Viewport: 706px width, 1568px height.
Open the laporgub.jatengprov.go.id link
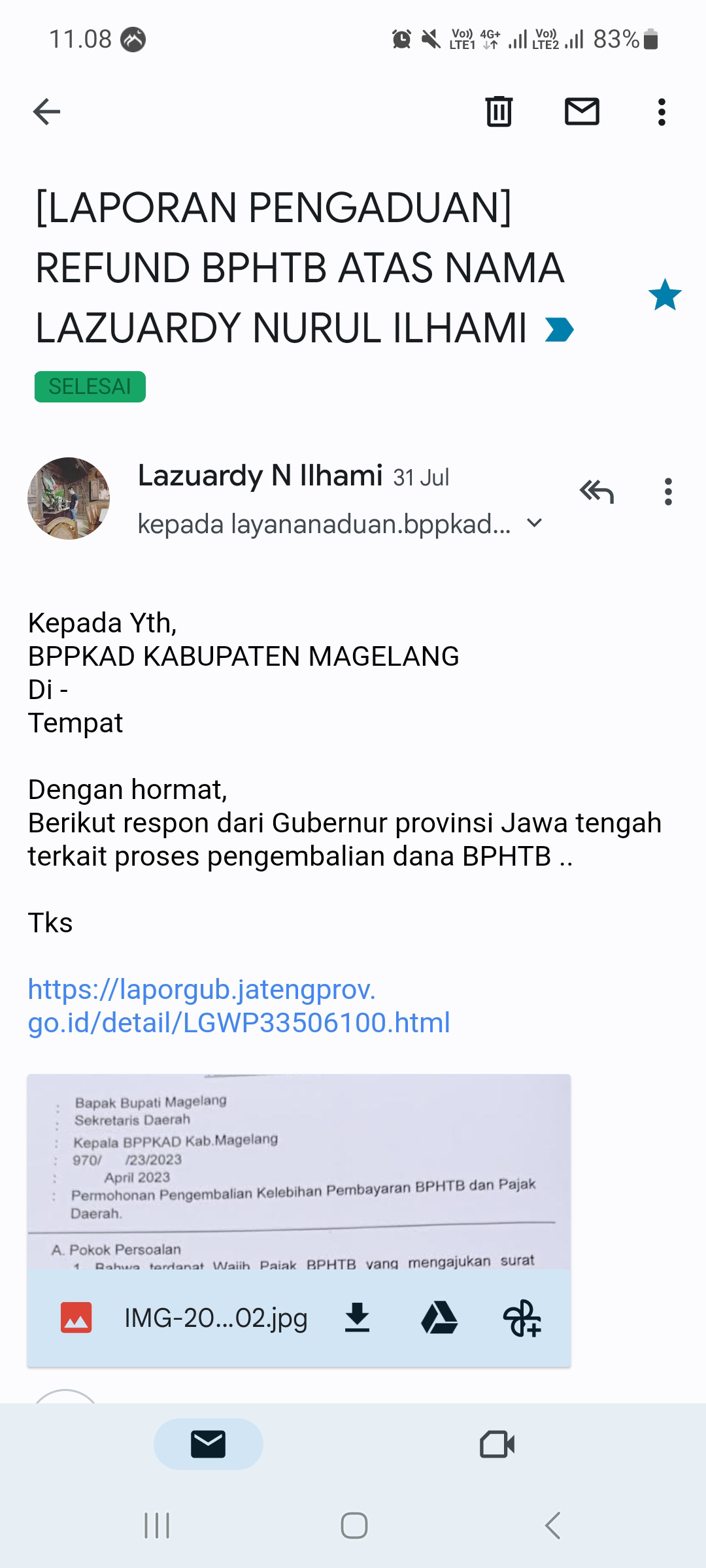pos(239,1006)
